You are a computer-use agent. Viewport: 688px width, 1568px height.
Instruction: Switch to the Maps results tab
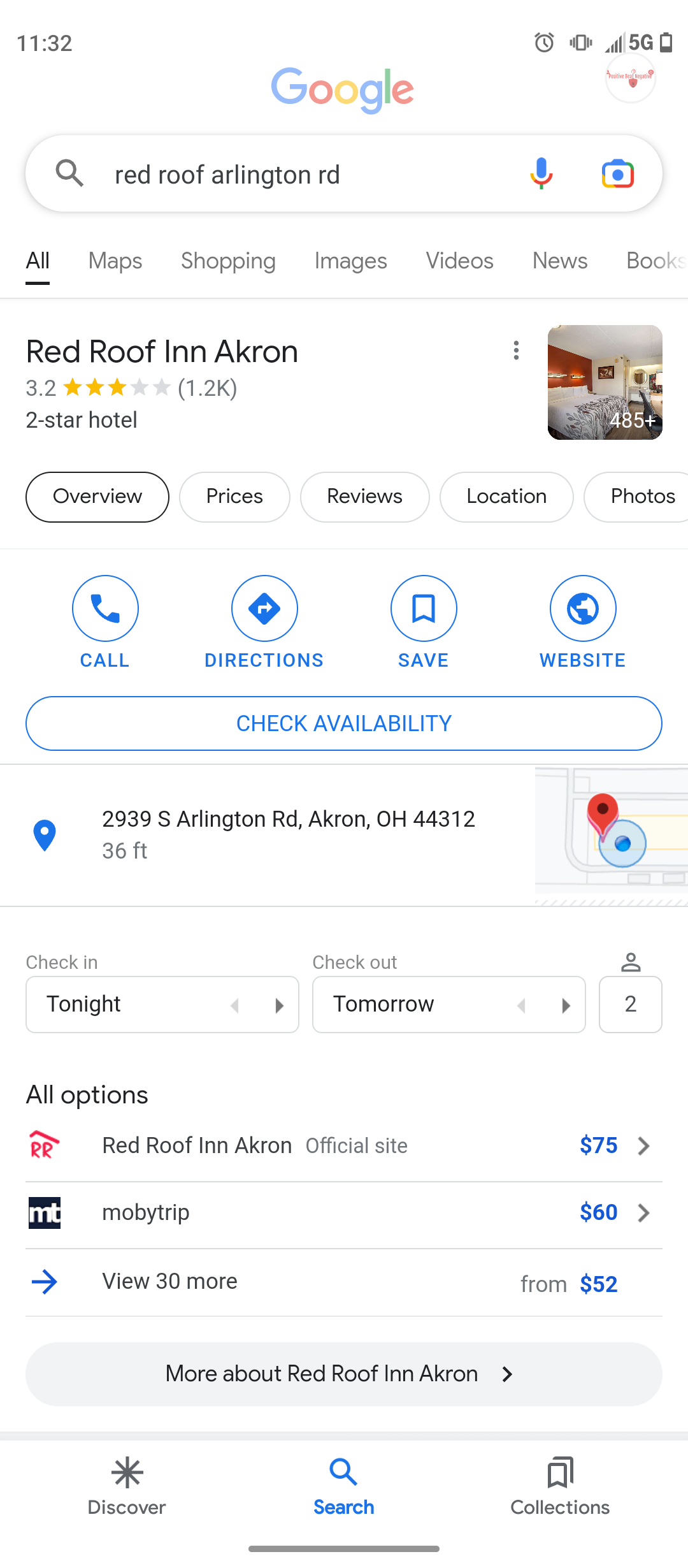115,261
